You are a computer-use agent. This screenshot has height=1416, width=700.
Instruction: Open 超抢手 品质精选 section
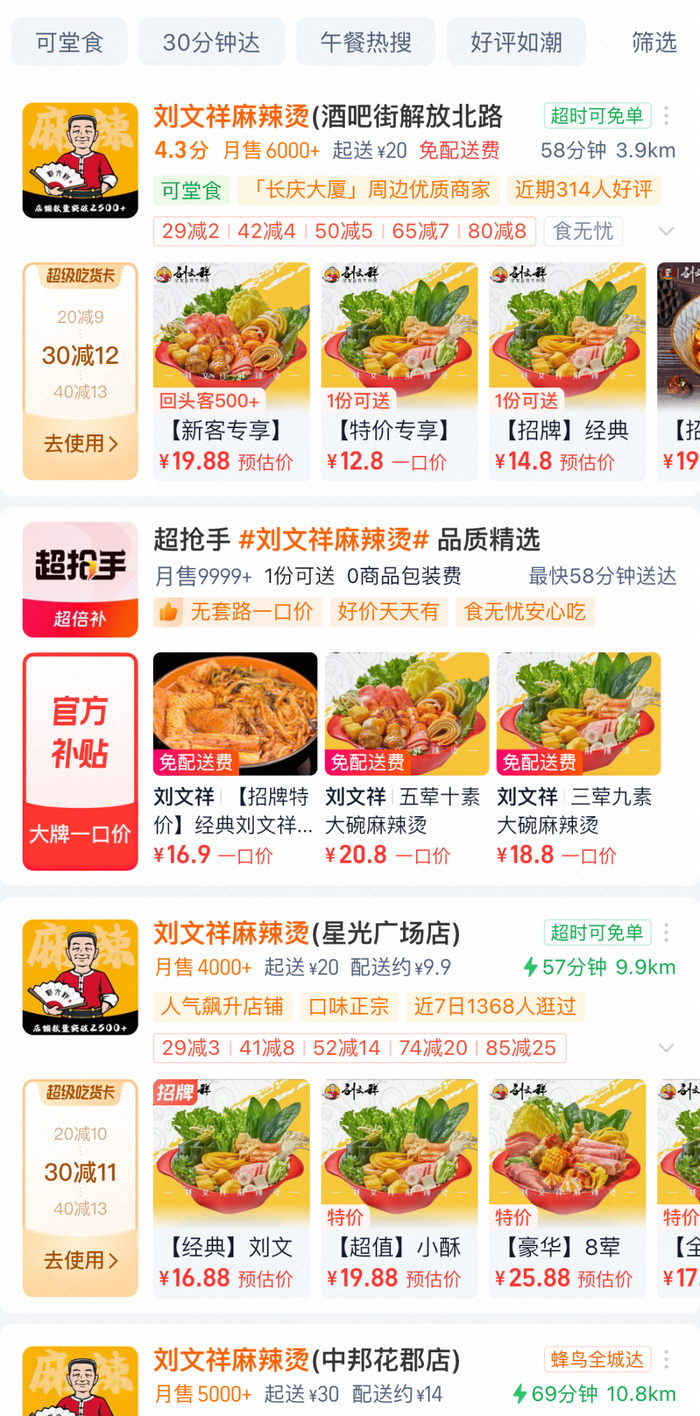pyautogui.click(x=346, y=540)
